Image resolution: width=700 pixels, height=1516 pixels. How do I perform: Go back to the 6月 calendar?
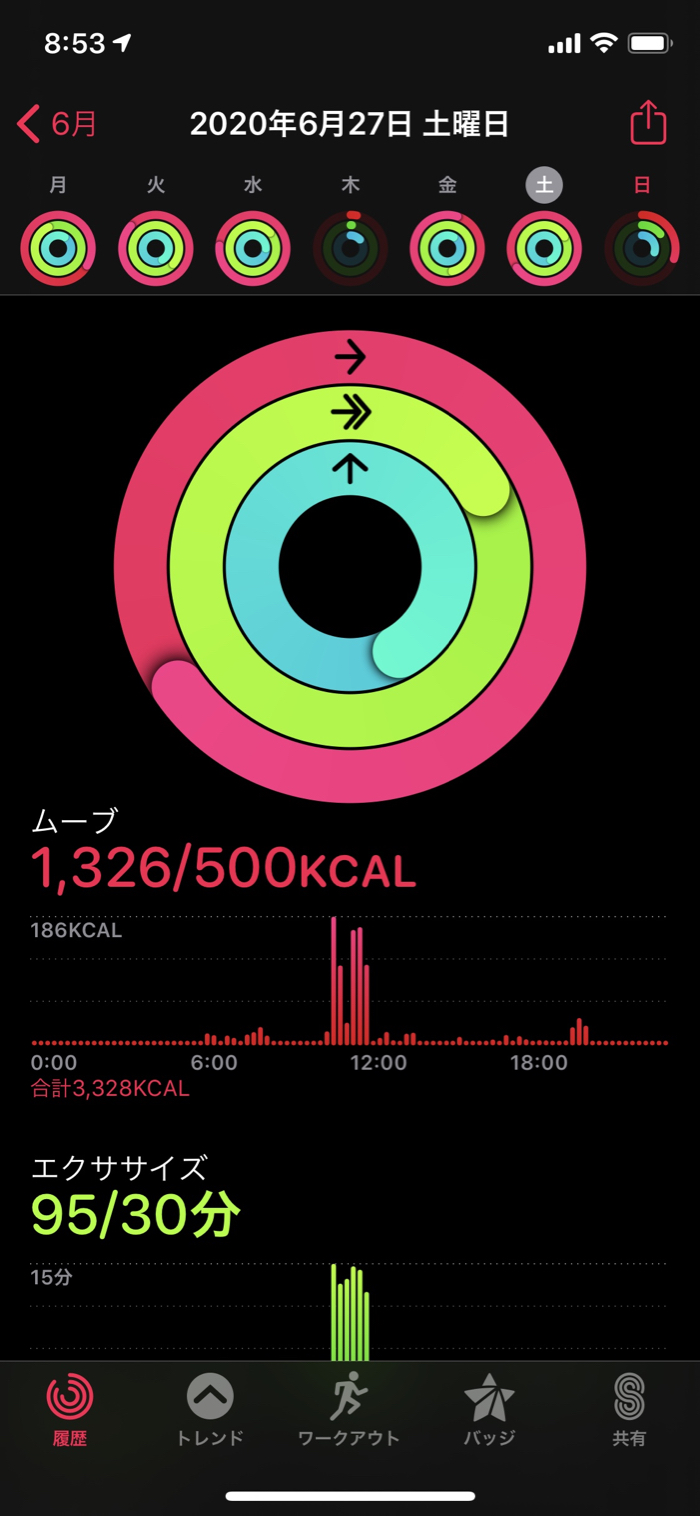click(x=58, y=125)
